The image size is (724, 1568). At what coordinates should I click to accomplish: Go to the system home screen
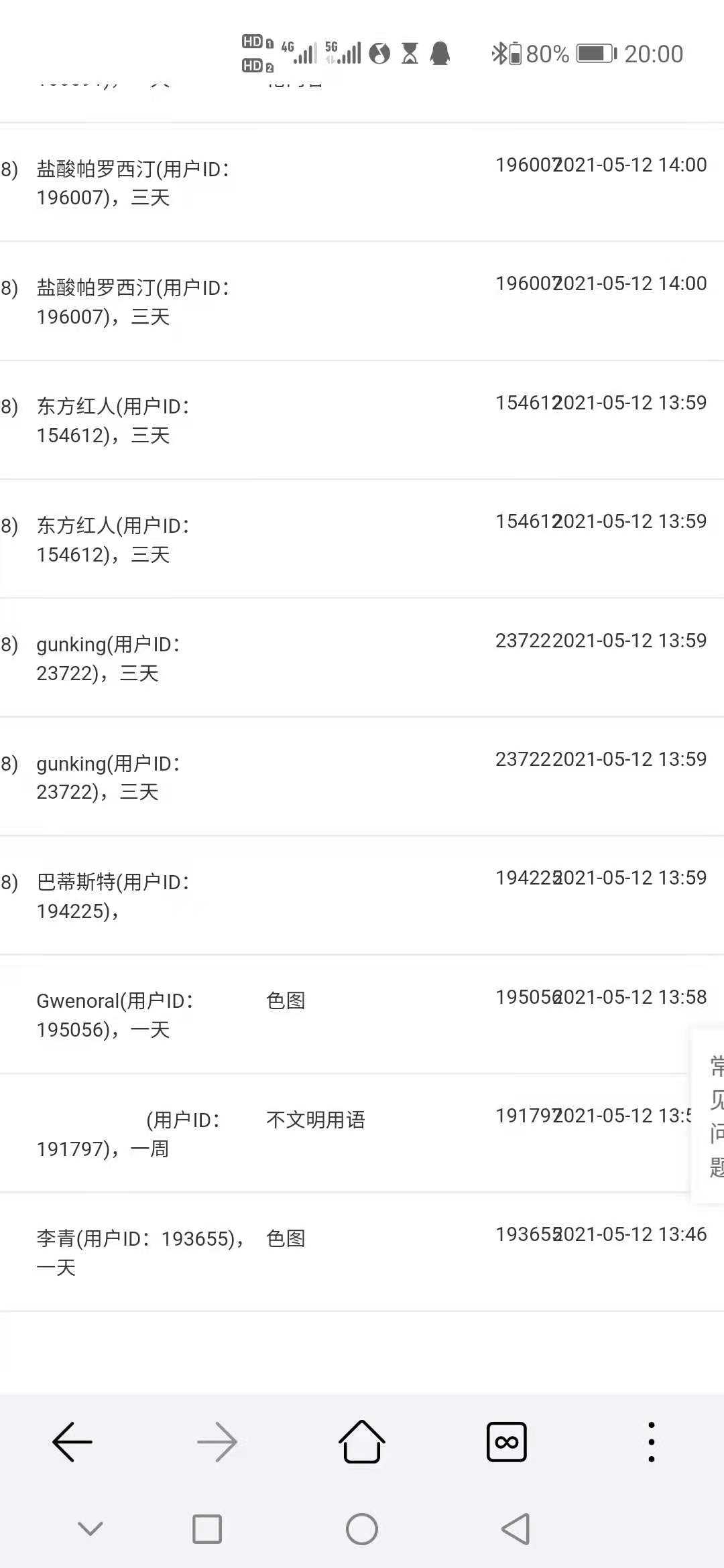click(x=362, y=1529)
